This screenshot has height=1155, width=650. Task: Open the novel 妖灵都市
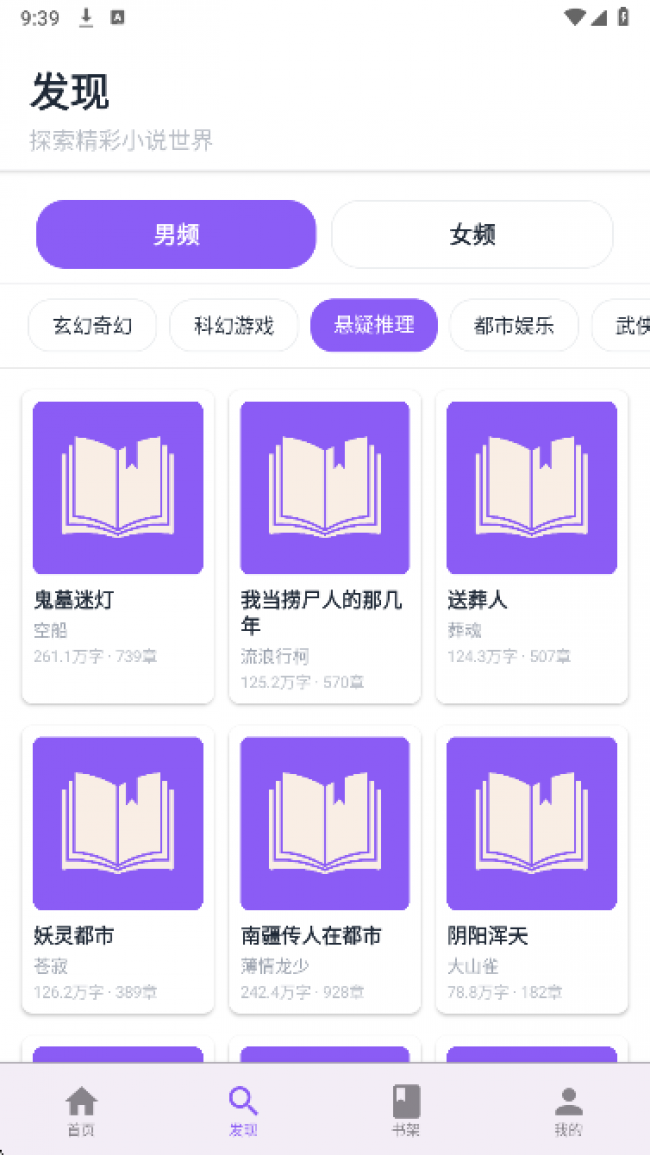pyautogui.click(x=118, y=868)
